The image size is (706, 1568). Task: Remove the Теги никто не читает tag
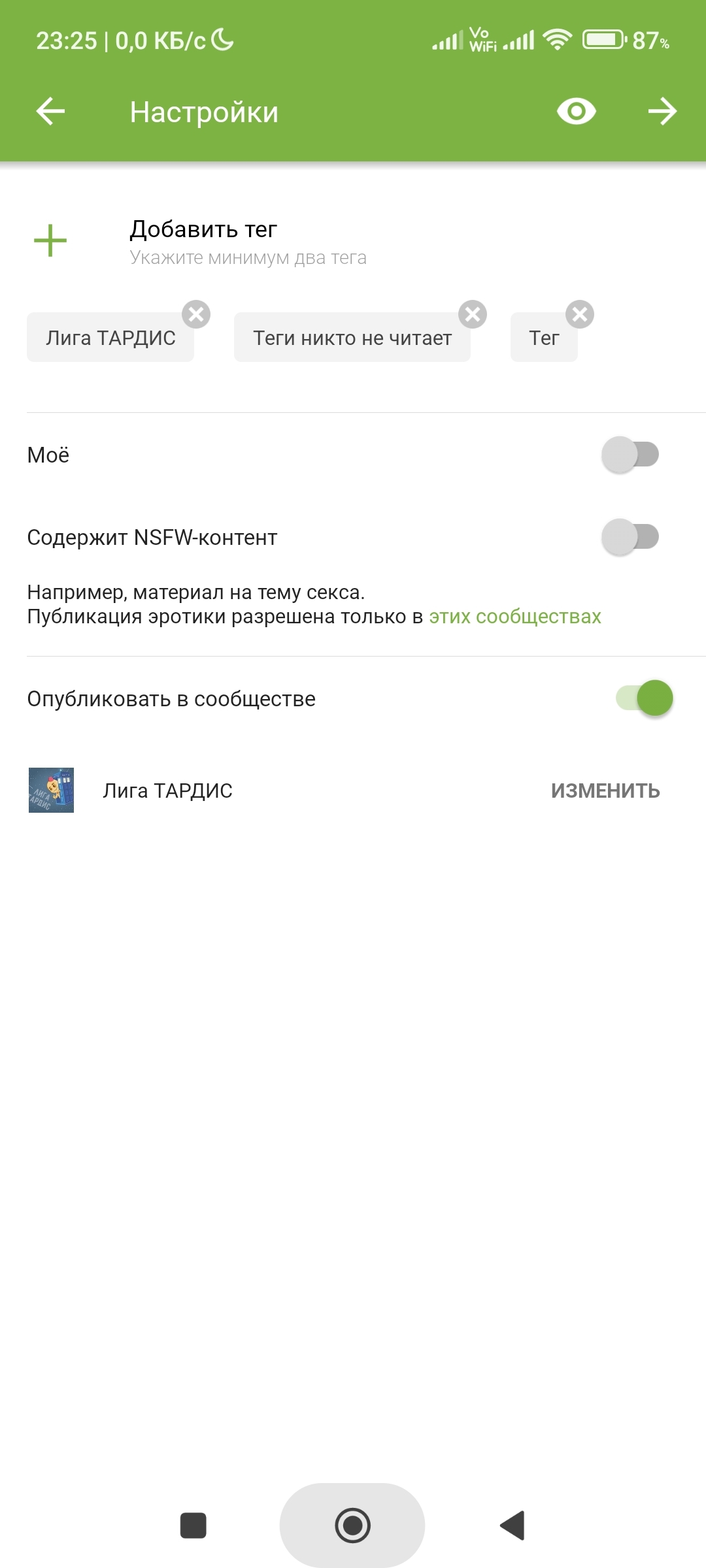pos(473,315)
